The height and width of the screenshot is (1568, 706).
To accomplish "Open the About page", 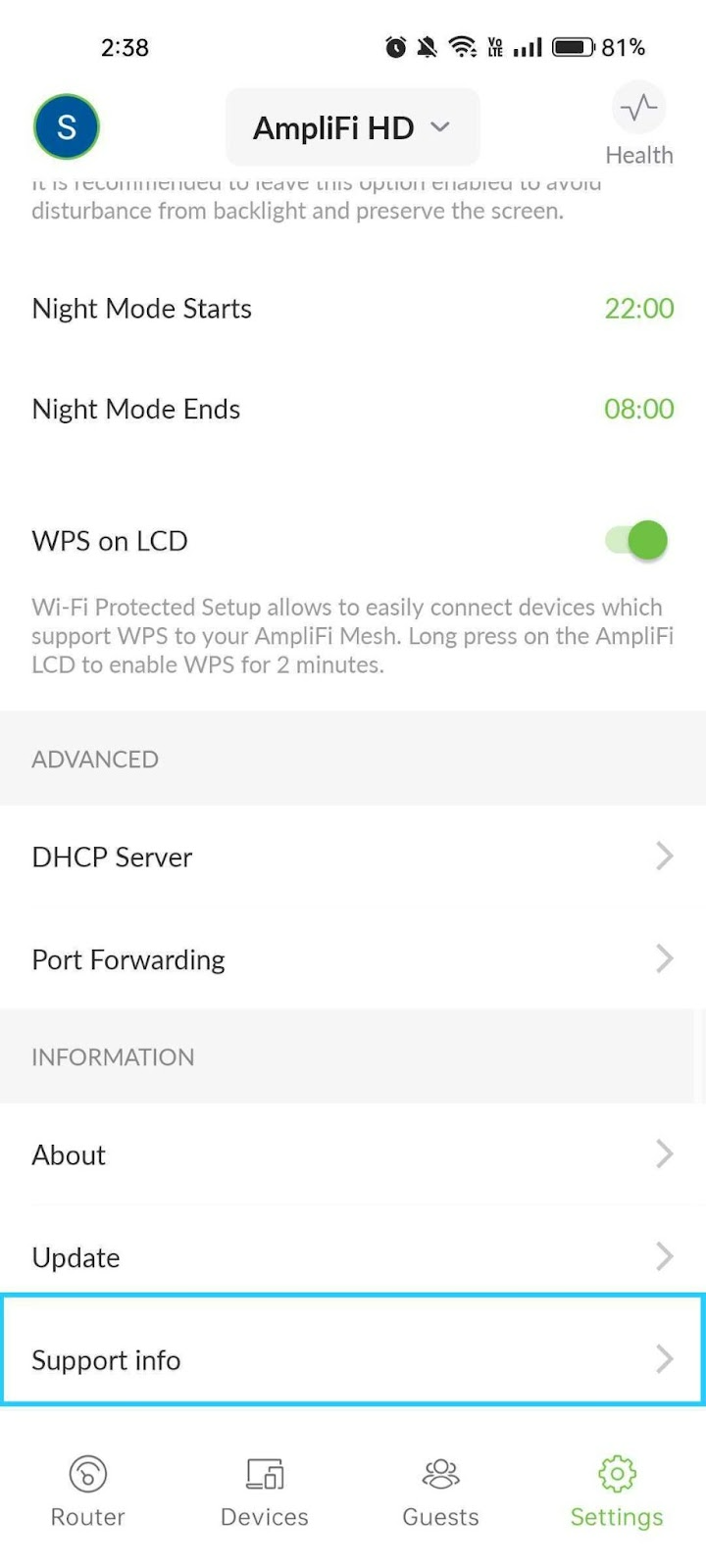I will click(x=353, y=1154).
